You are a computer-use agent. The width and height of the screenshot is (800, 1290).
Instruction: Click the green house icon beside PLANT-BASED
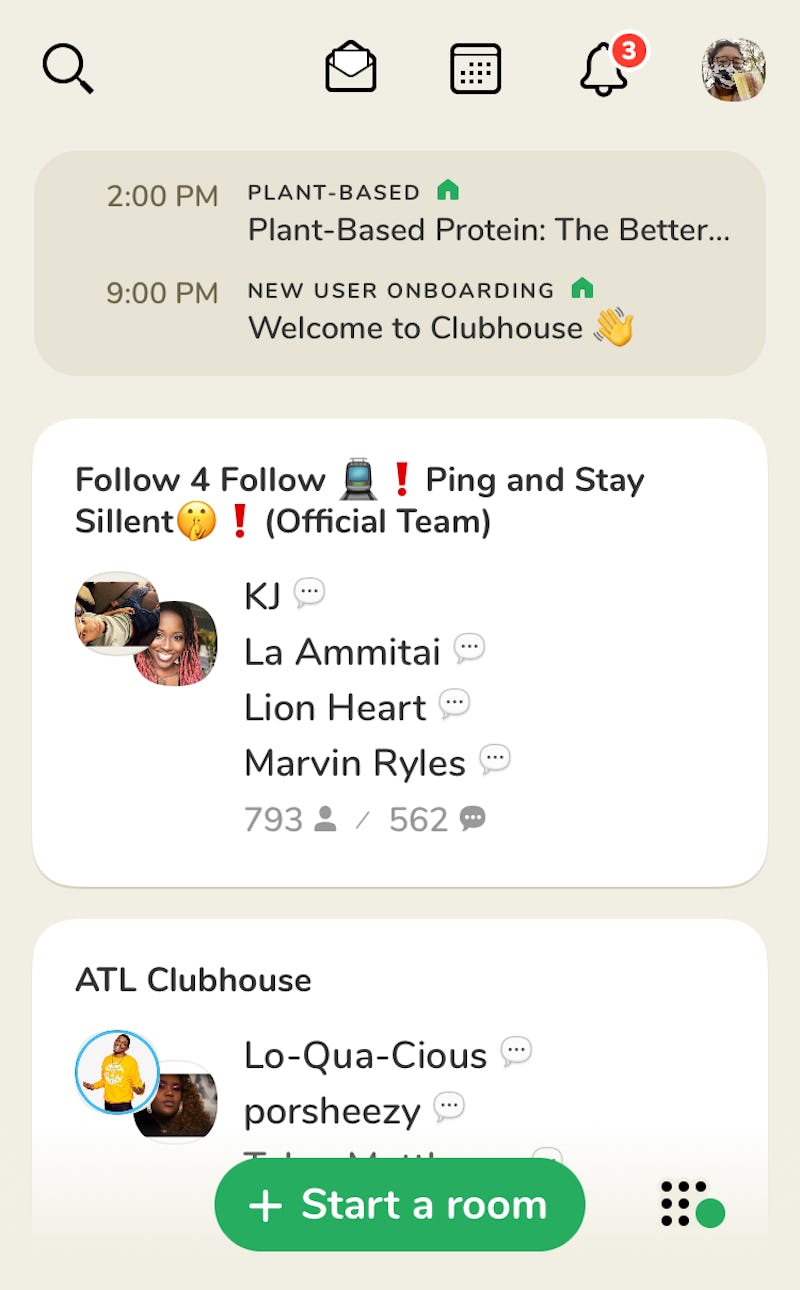[x=449, y=190]
